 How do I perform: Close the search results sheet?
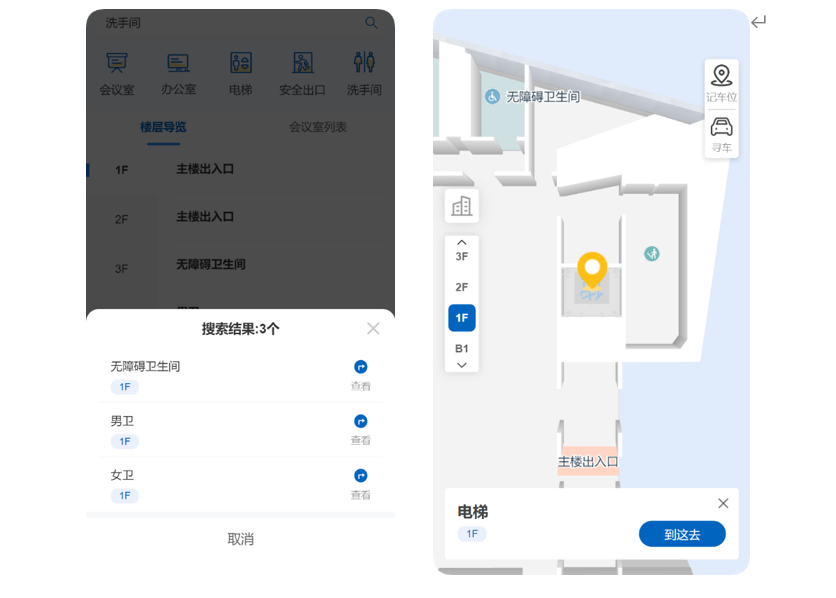tap(373, 328)
